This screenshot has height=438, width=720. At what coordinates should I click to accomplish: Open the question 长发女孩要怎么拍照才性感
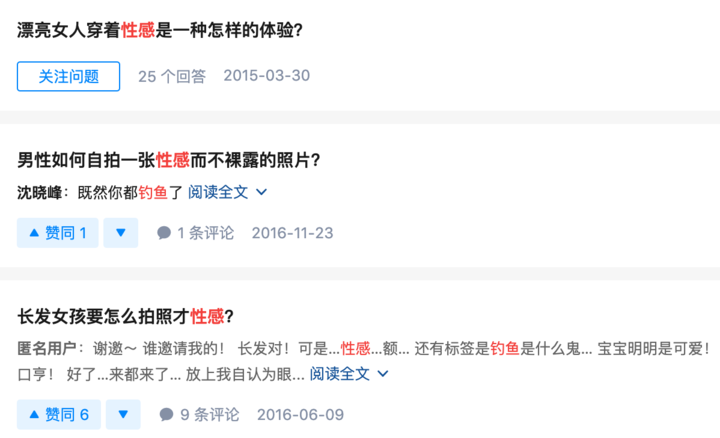point(125,317)
